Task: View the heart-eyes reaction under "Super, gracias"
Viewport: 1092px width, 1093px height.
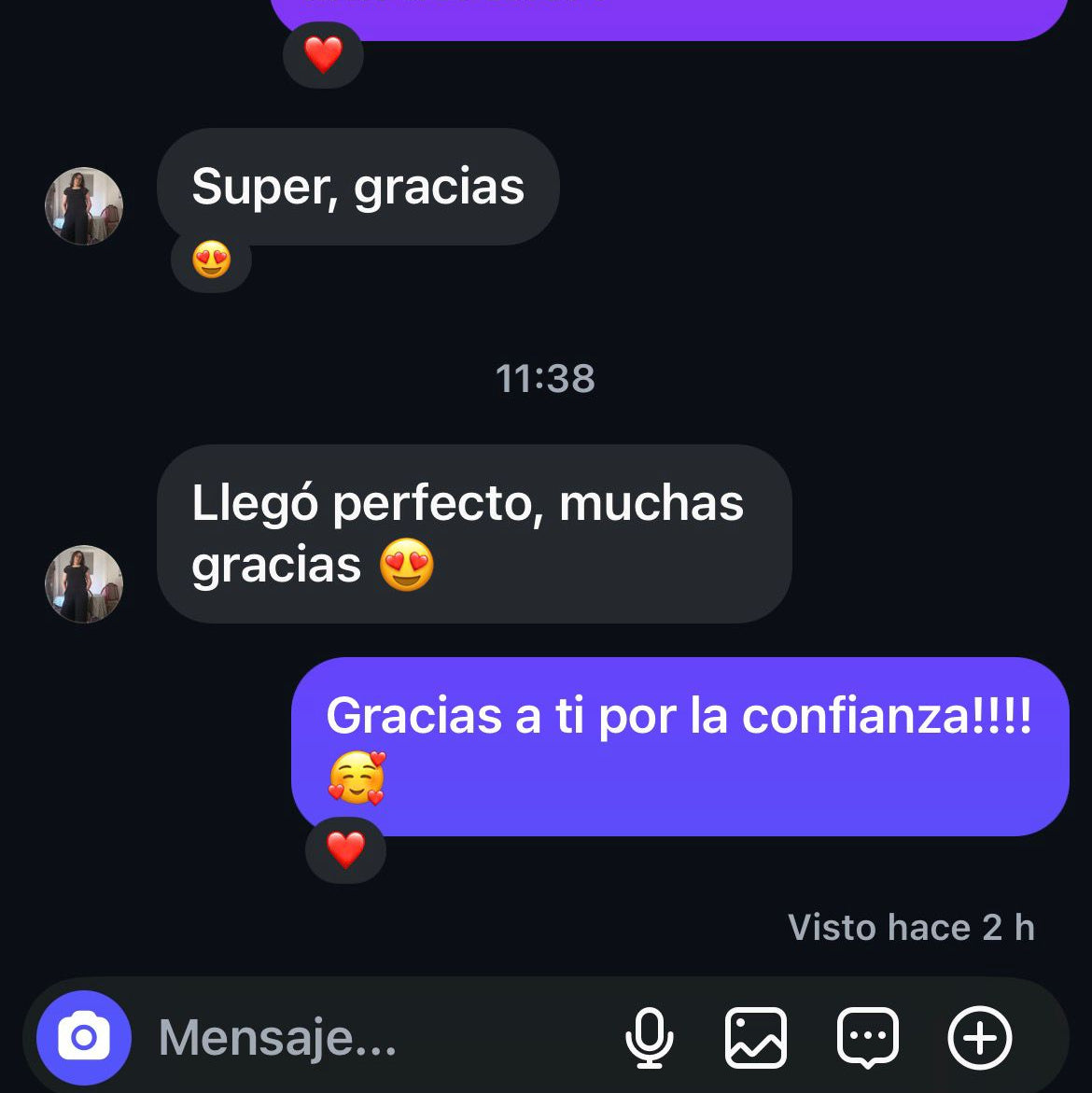Action: point(211,259)
